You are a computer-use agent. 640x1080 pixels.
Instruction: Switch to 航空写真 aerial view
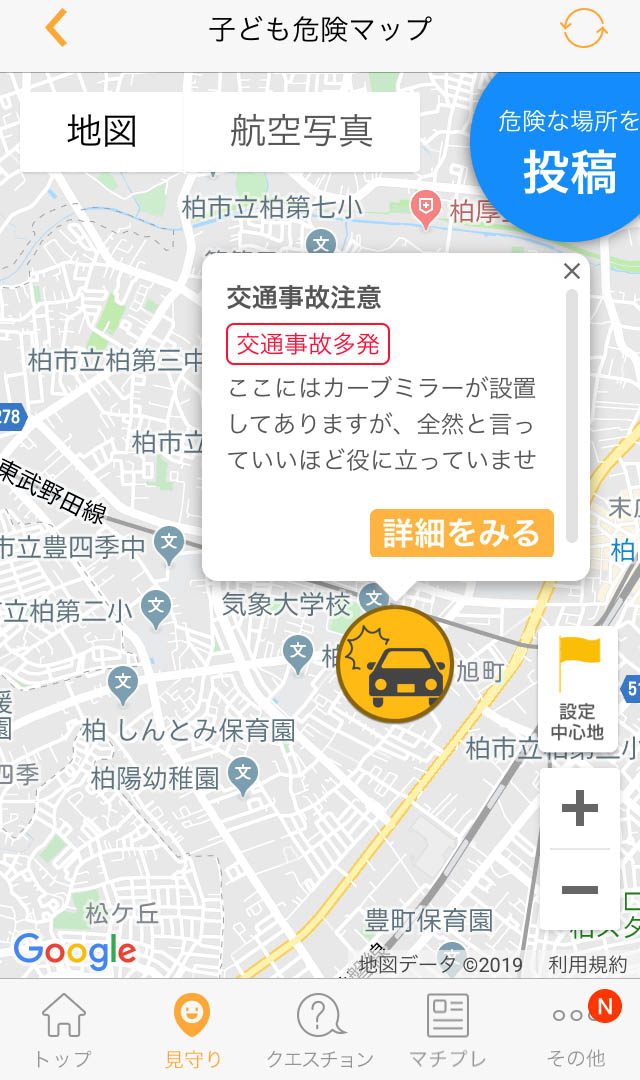point(301,131)
